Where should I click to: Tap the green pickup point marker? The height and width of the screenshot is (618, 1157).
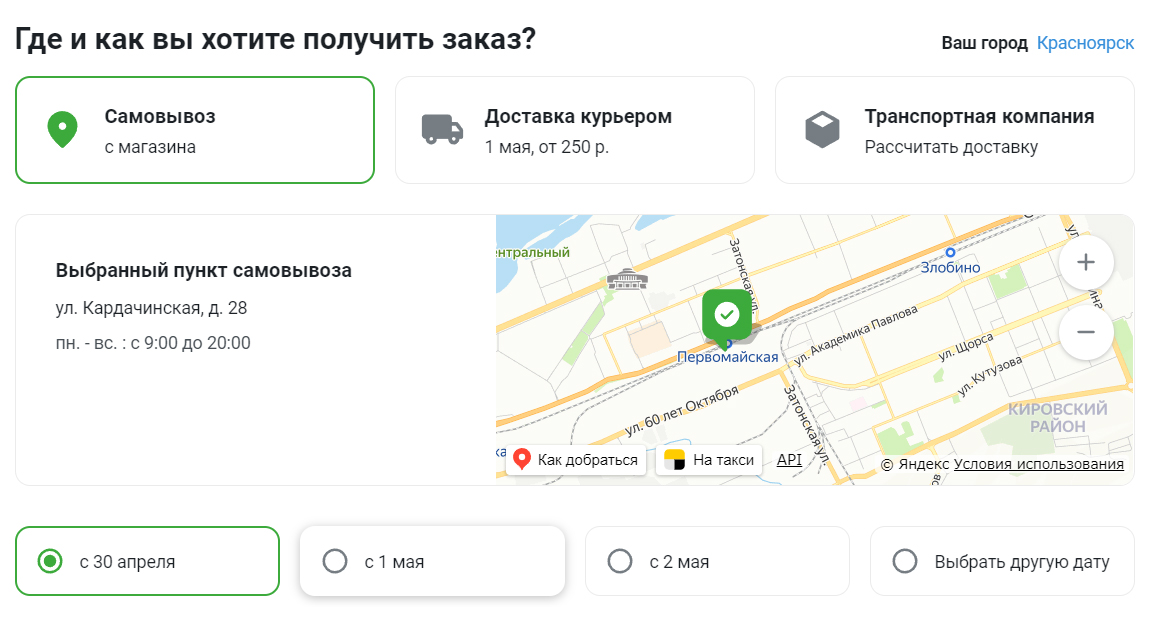click(727, 317)
